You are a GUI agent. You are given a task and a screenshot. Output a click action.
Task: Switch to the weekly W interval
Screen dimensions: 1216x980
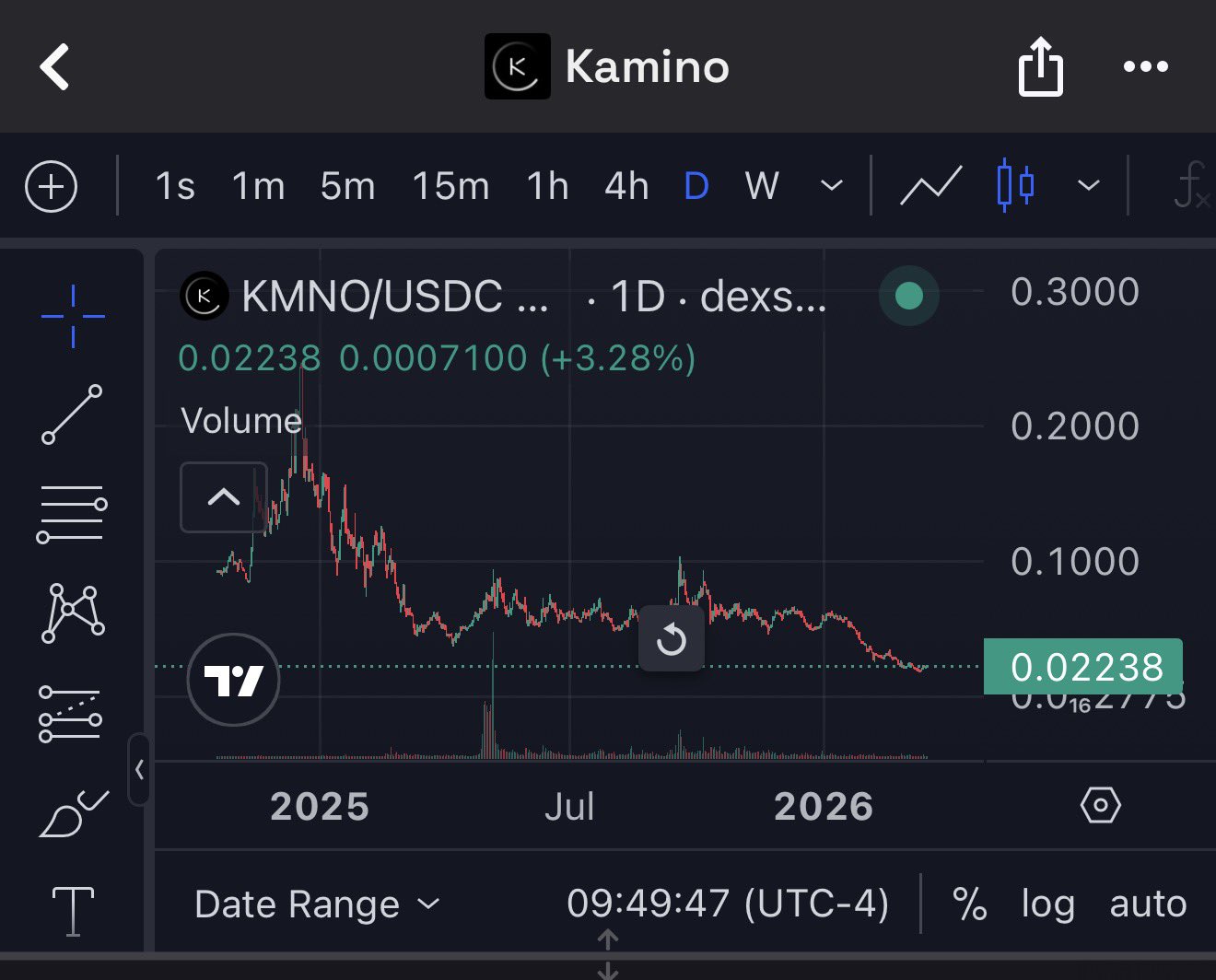(x=762, y=187)
